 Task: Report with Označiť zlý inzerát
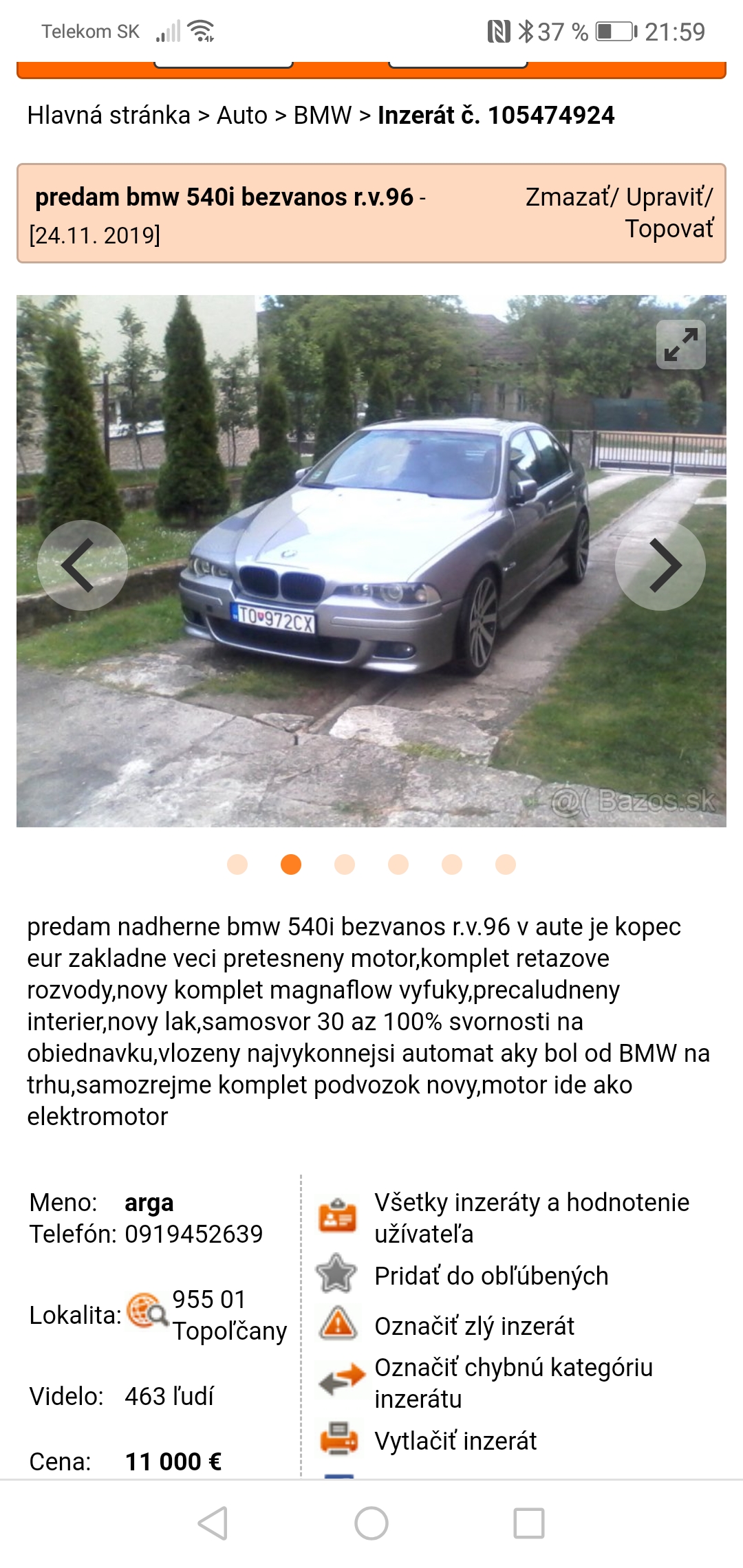pyautogui.click(x=473, y=1326)
